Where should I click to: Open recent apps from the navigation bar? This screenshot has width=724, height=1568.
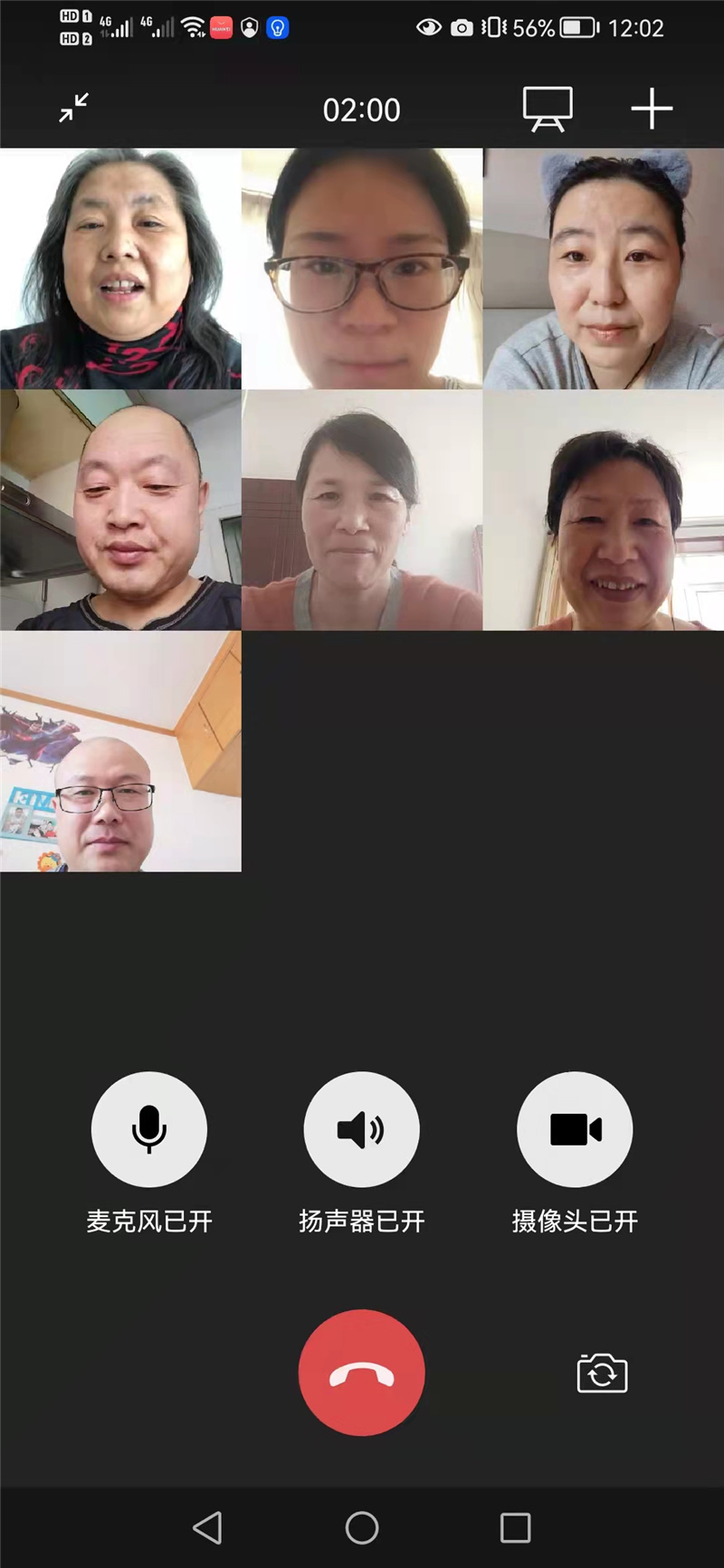point(515,1527)
